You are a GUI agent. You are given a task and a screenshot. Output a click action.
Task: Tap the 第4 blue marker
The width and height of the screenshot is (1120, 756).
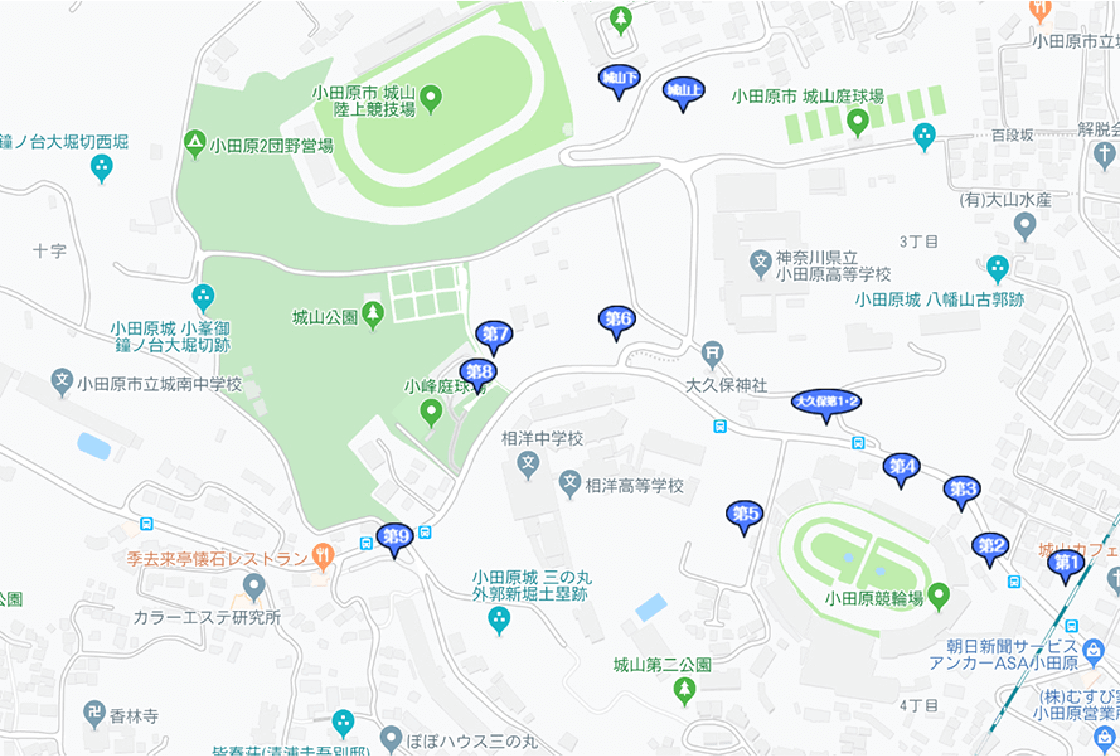tap(901, 466)
